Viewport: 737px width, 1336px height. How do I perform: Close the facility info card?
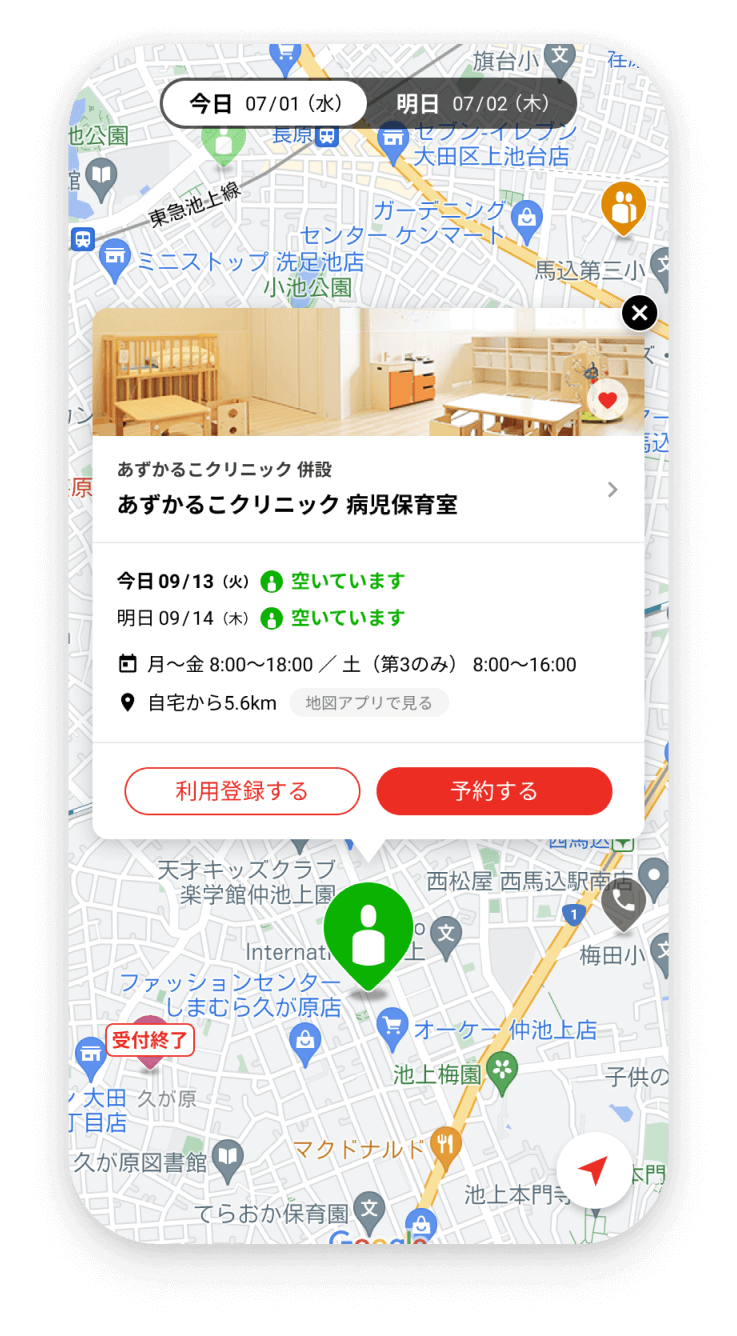pos(639,313)
